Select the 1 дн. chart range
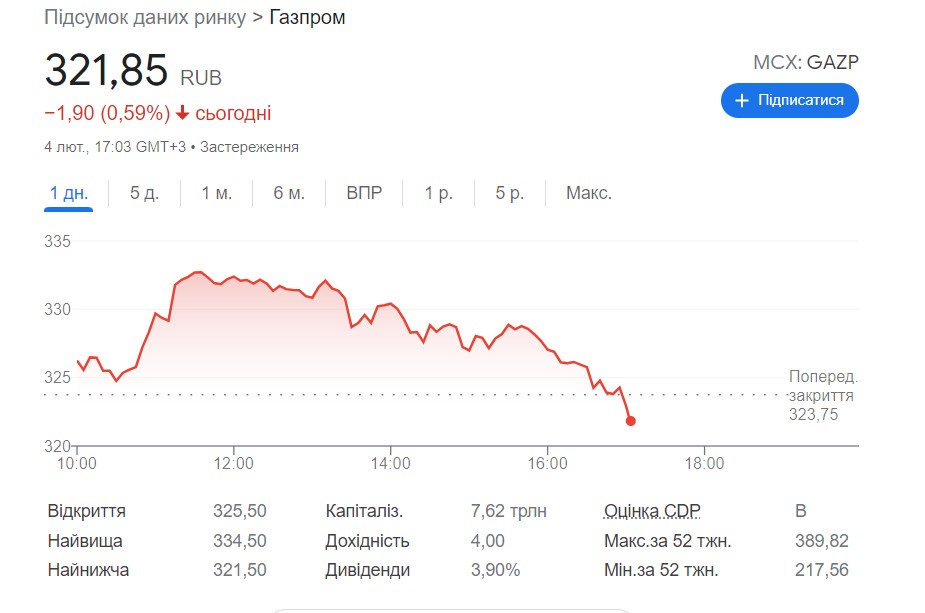The height and width of the screenshot is (613, 925). tap(68, 193)
